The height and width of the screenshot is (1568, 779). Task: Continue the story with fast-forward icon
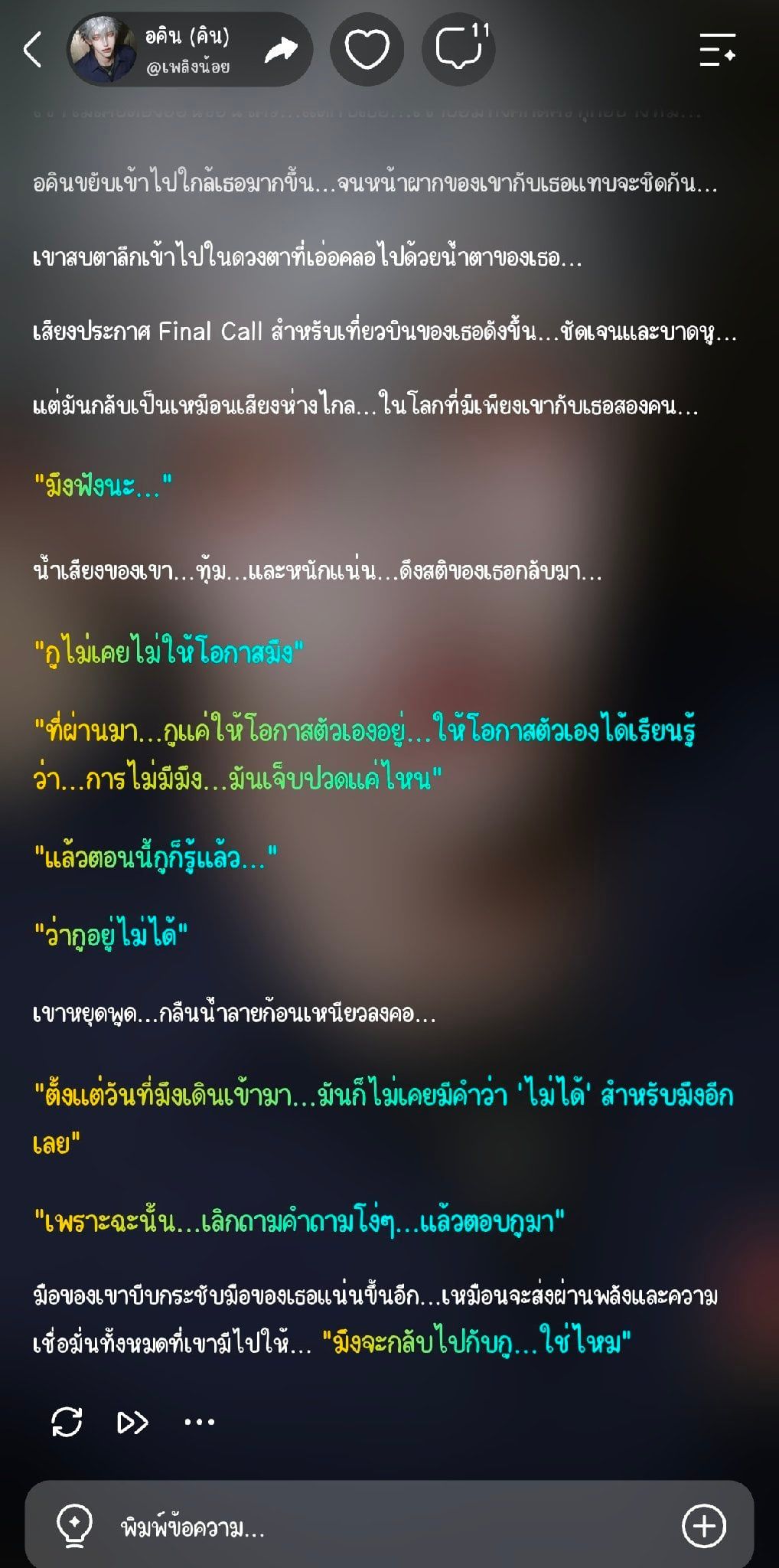[x=132, y=1423]
